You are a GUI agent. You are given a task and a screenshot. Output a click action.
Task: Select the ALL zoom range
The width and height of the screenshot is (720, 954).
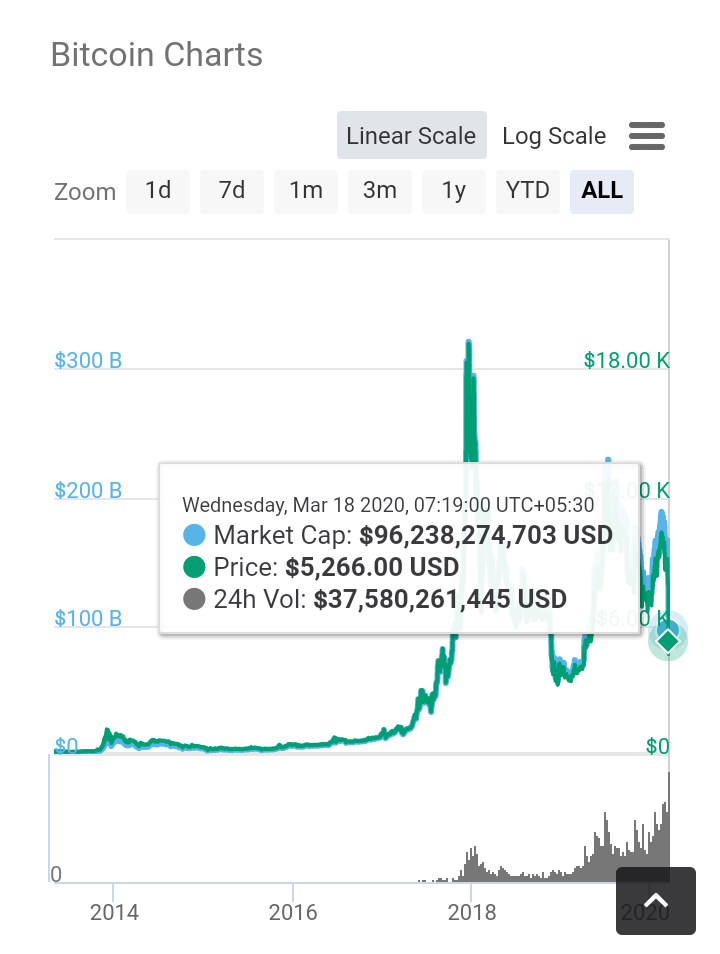pyautogui.click(x=602, y=191)
